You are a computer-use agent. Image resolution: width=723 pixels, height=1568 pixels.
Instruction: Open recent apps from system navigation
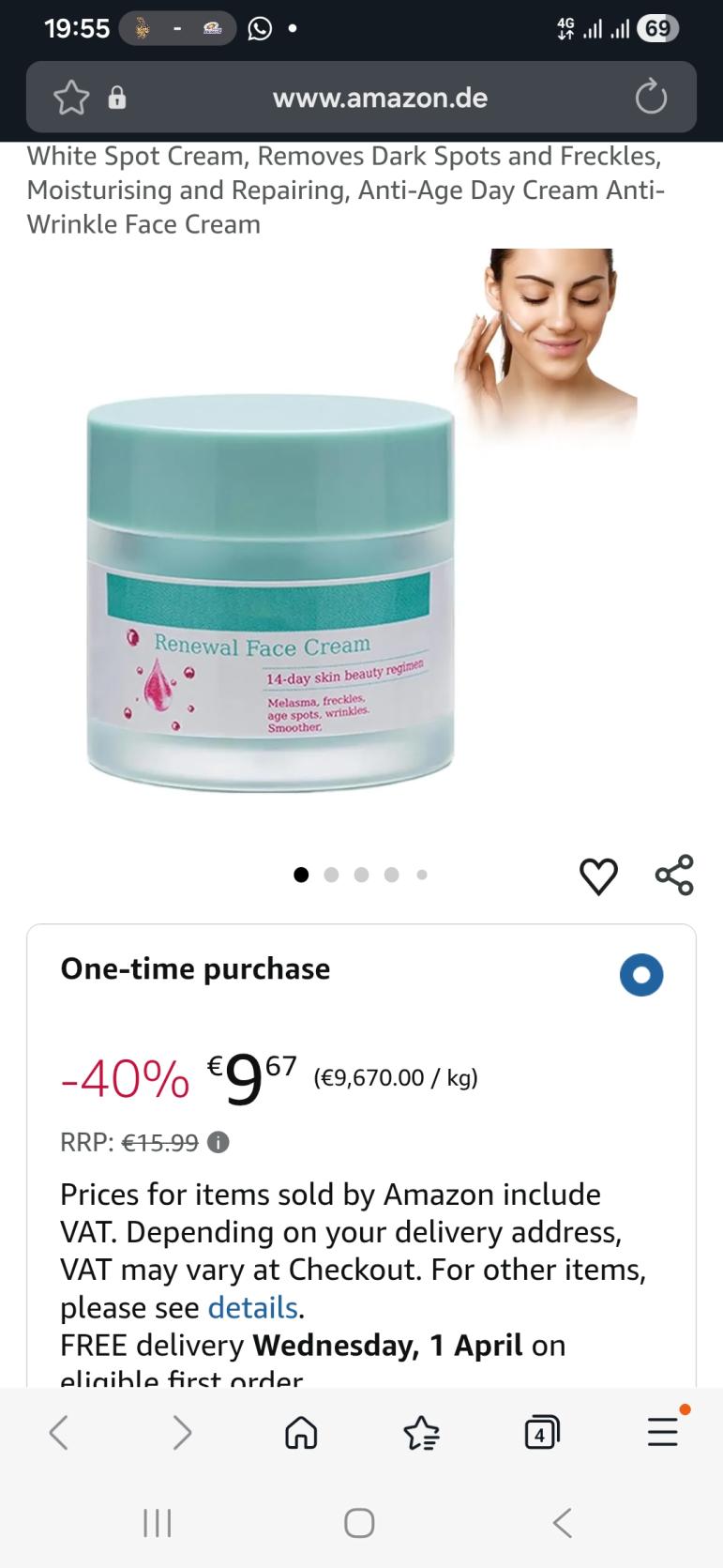[x=157, y=1522]
